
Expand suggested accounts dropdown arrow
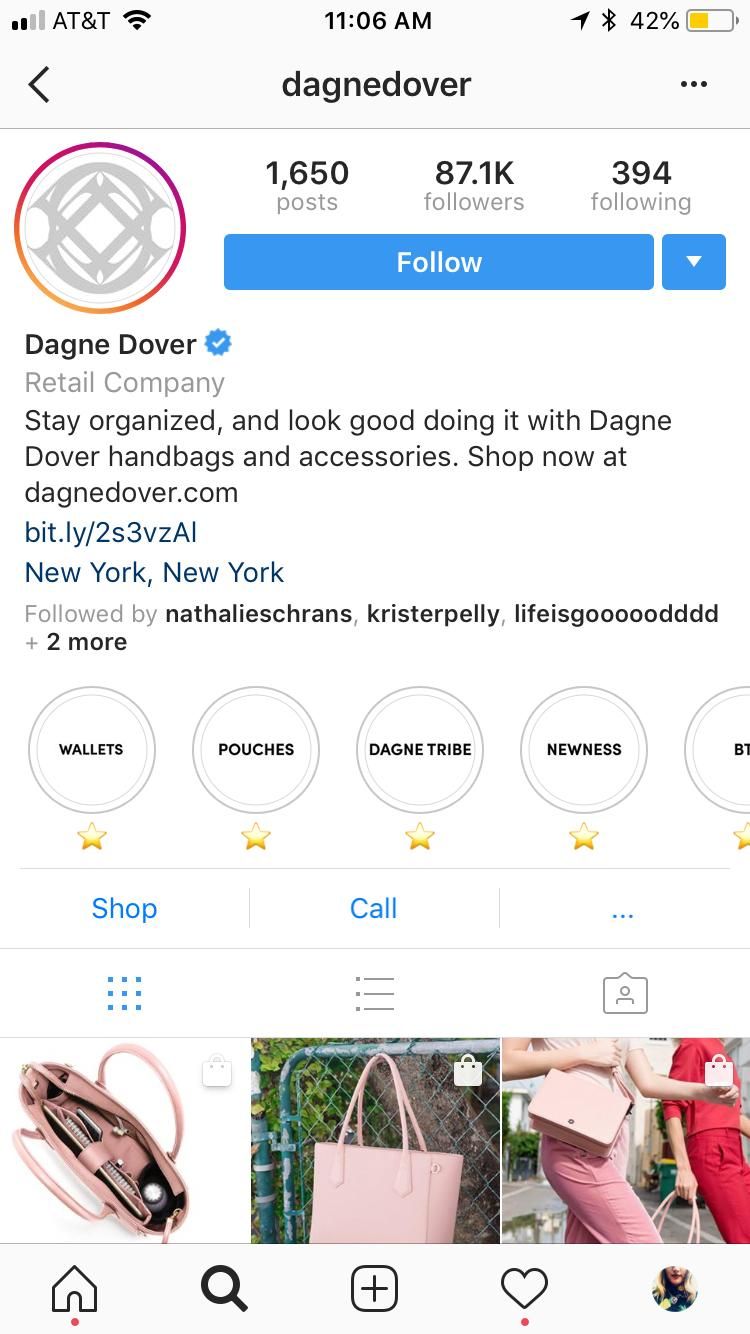pyautogui.click(x=693, y=262)
